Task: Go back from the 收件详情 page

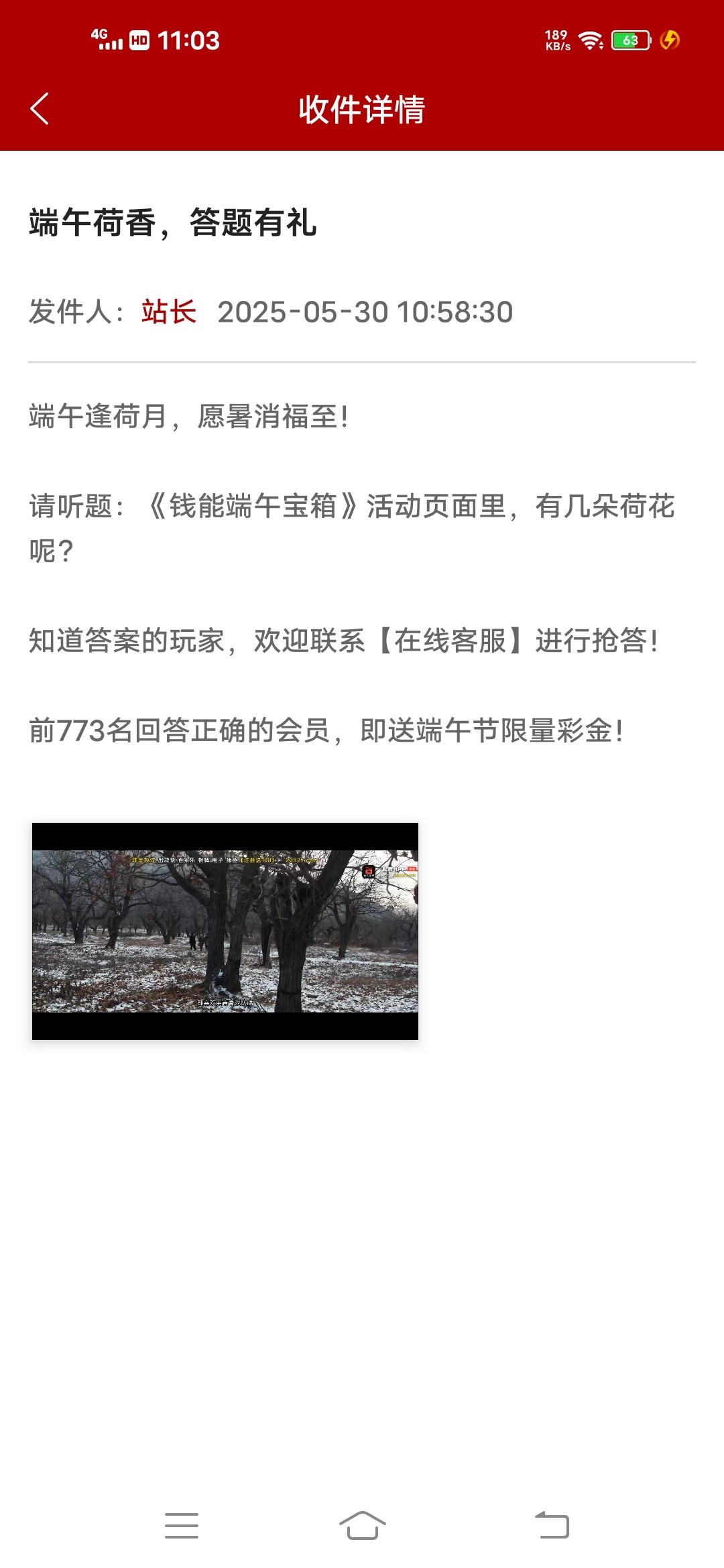Action: pos(40,109)
